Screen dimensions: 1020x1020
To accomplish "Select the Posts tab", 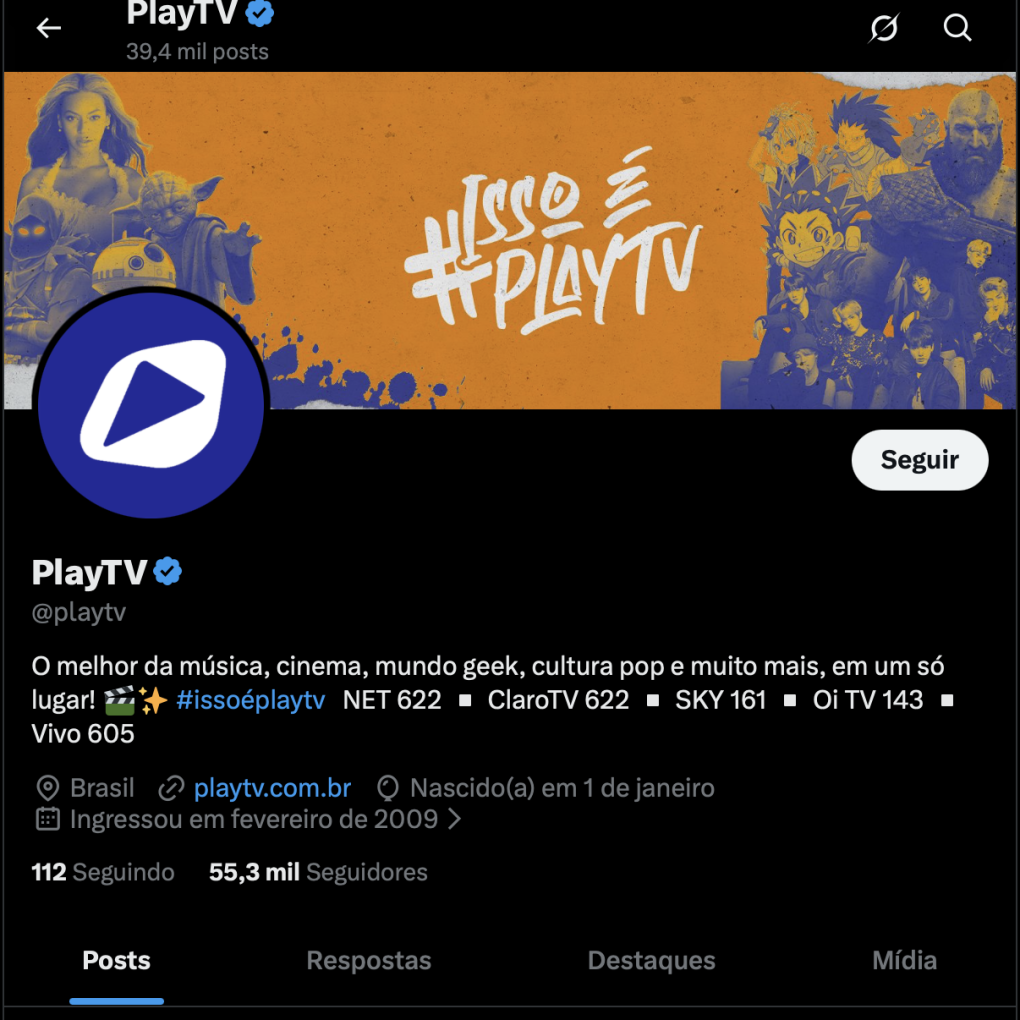I will (116, 961).
